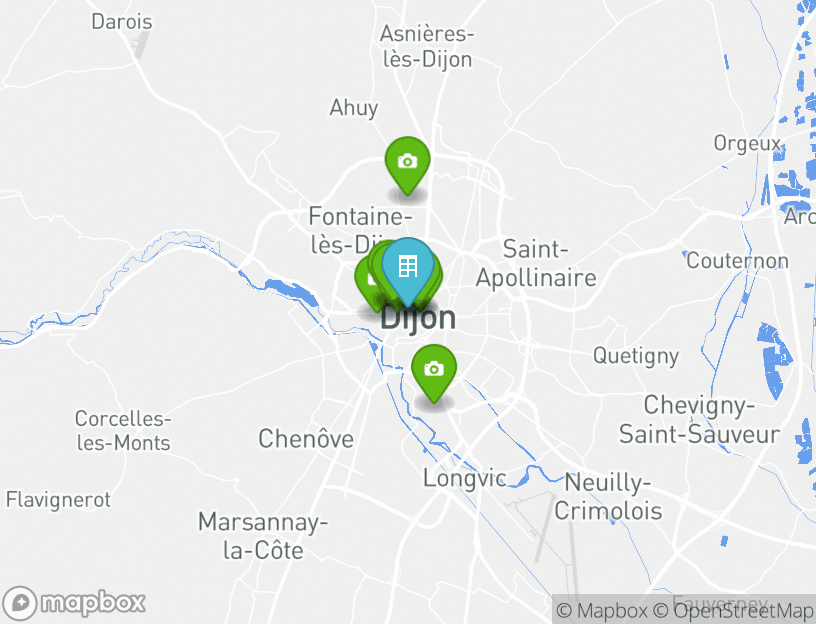This screenshot has width=816, height=624.
Task: Tap the green camera pin near Ahuy
Action: 407,162
